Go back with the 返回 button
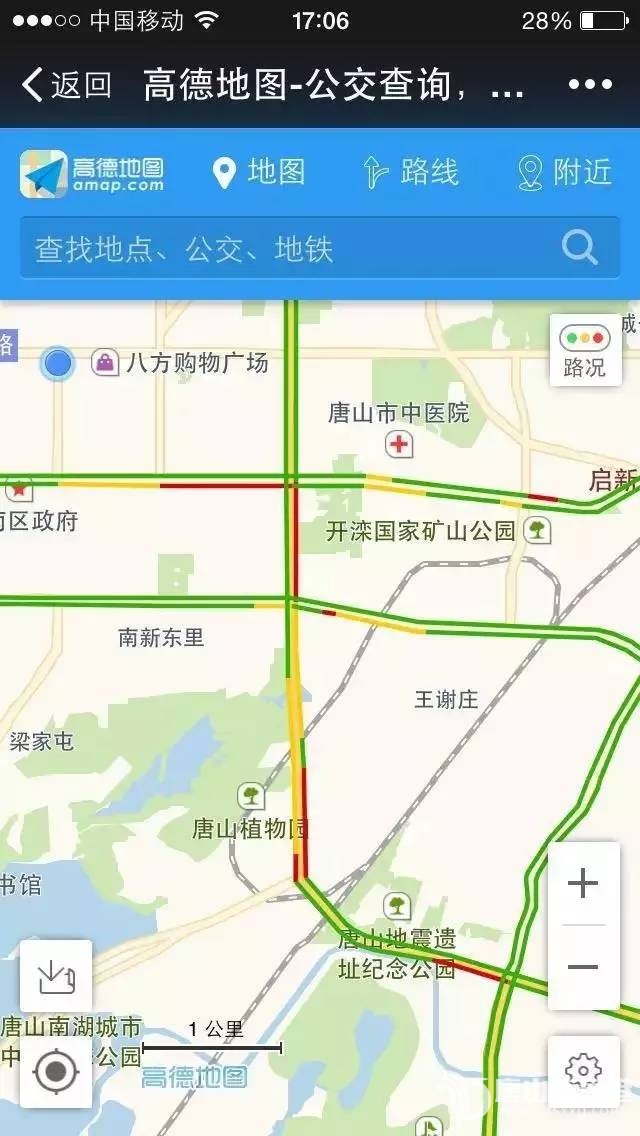Image resolution: width=640 pixels, height=1136 pixels. click(x=66, y=85)
